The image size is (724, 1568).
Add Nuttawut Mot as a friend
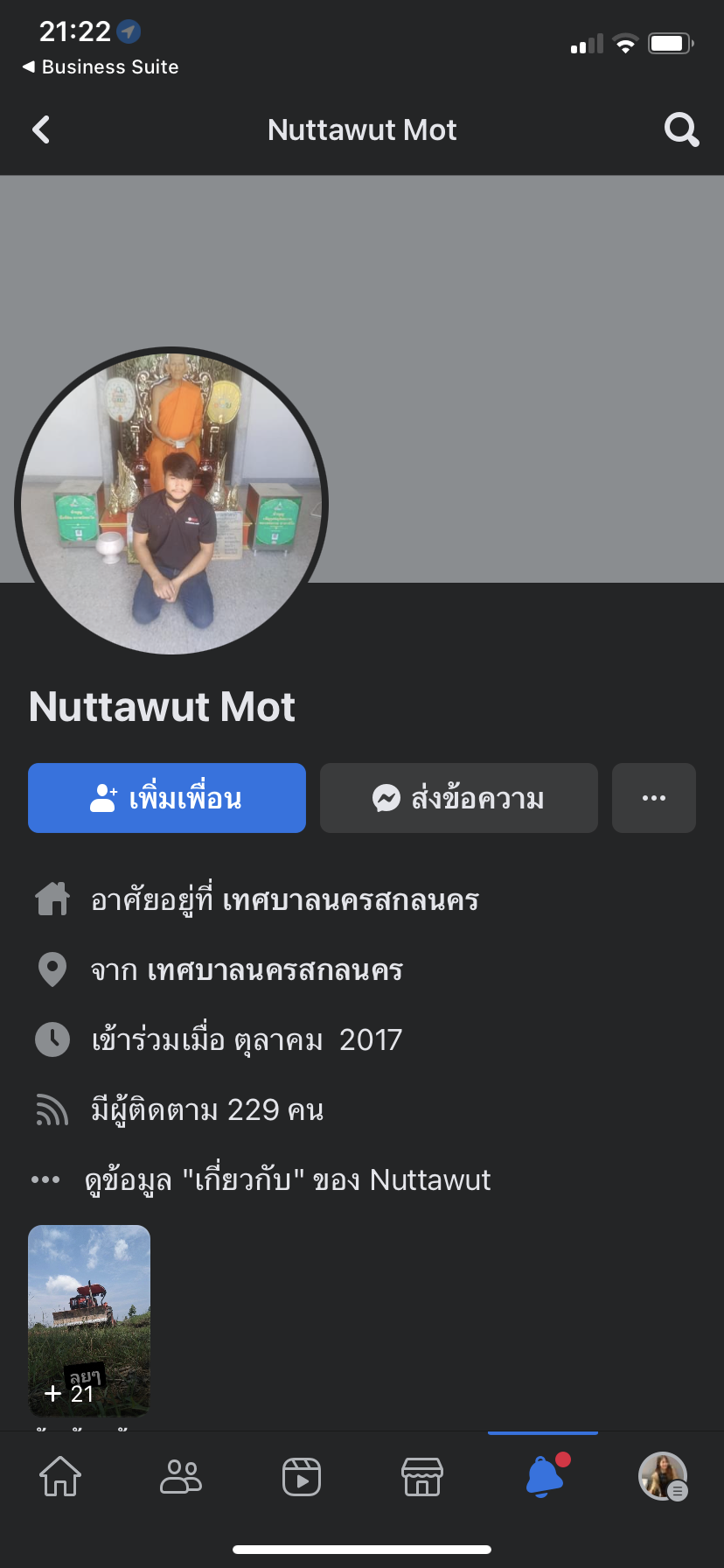click(x=167, y=798)
